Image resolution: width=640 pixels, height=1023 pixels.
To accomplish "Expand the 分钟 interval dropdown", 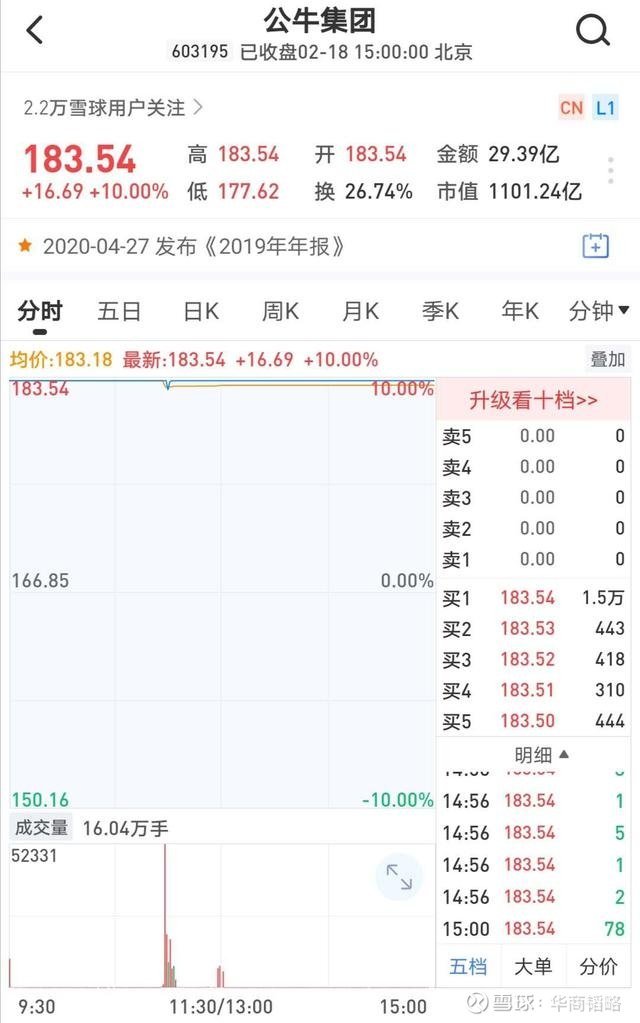I will click(x=598, y=312).
